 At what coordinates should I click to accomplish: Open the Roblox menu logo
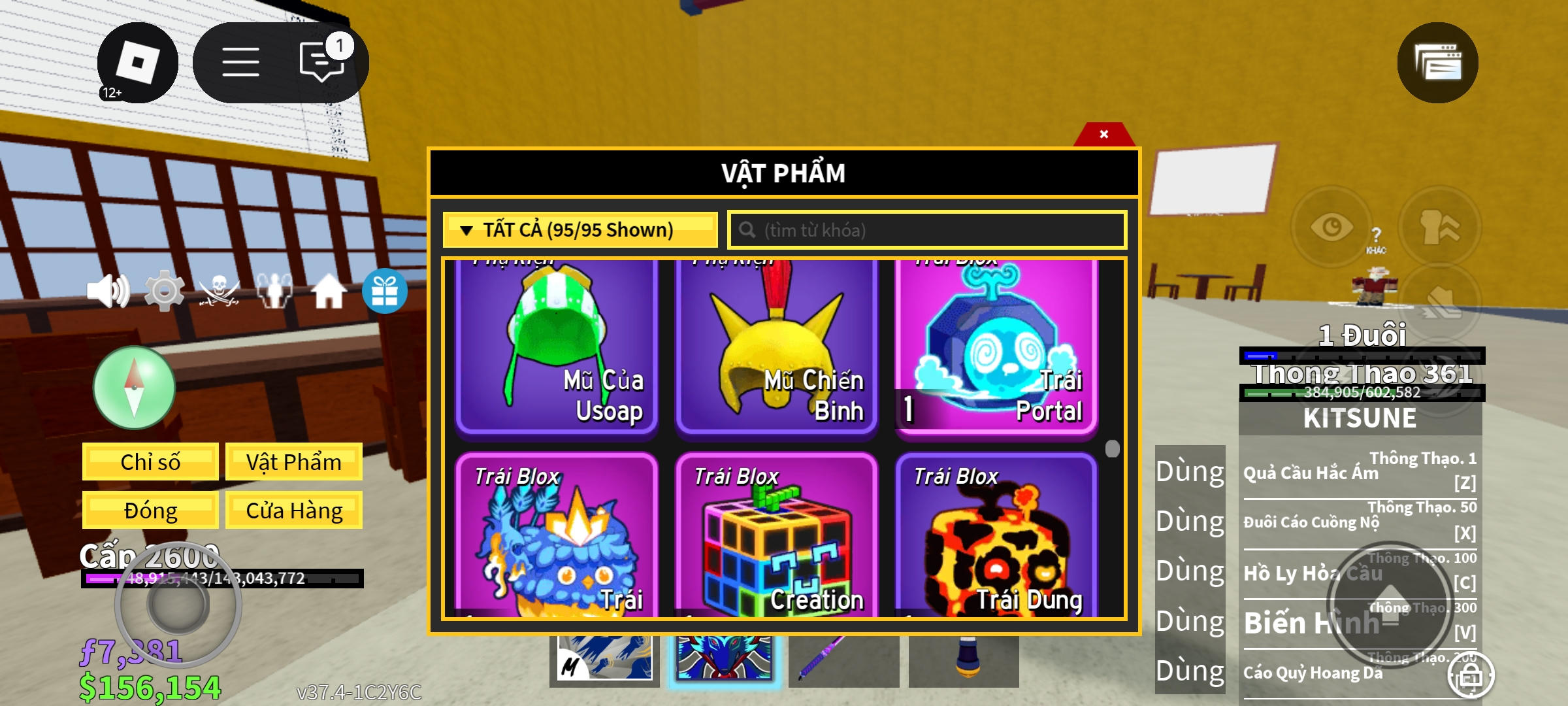(137, 63)
